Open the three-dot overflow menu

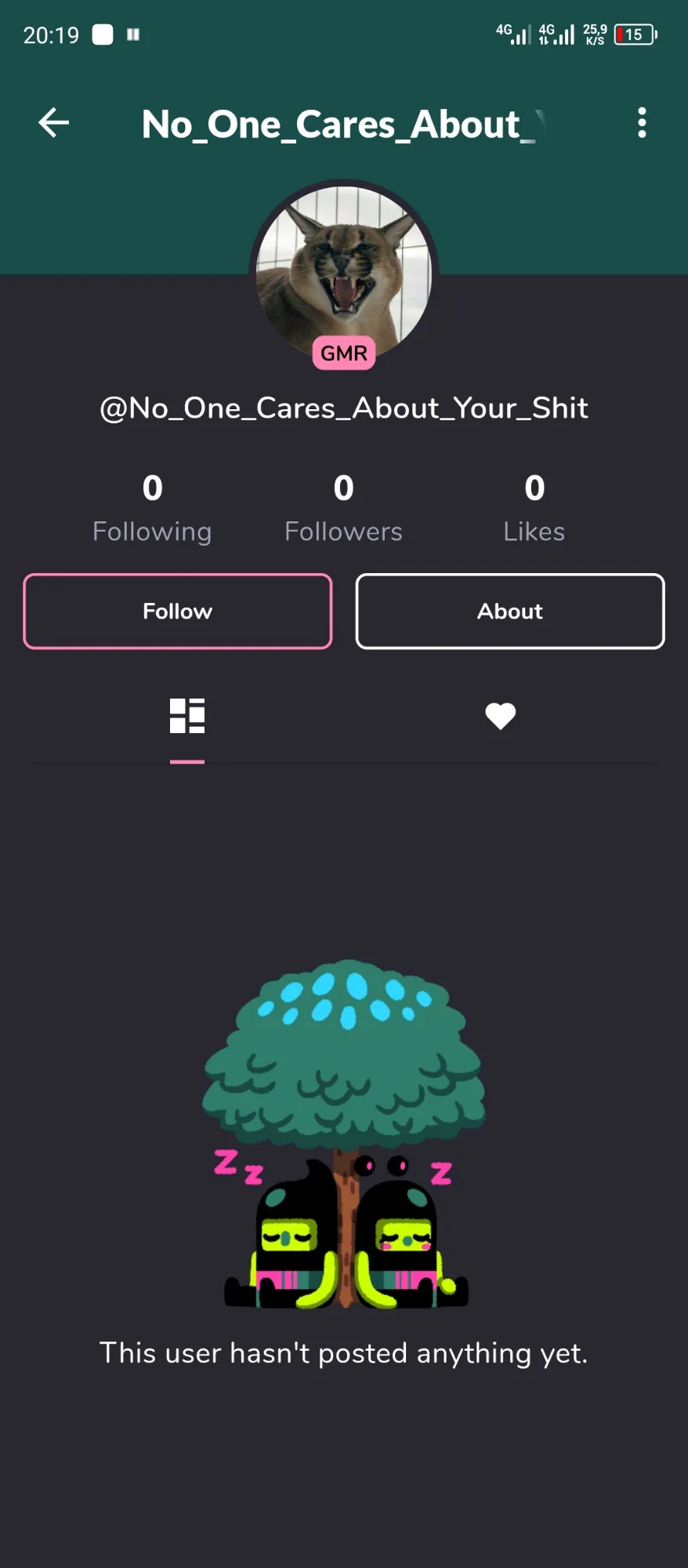642,123
